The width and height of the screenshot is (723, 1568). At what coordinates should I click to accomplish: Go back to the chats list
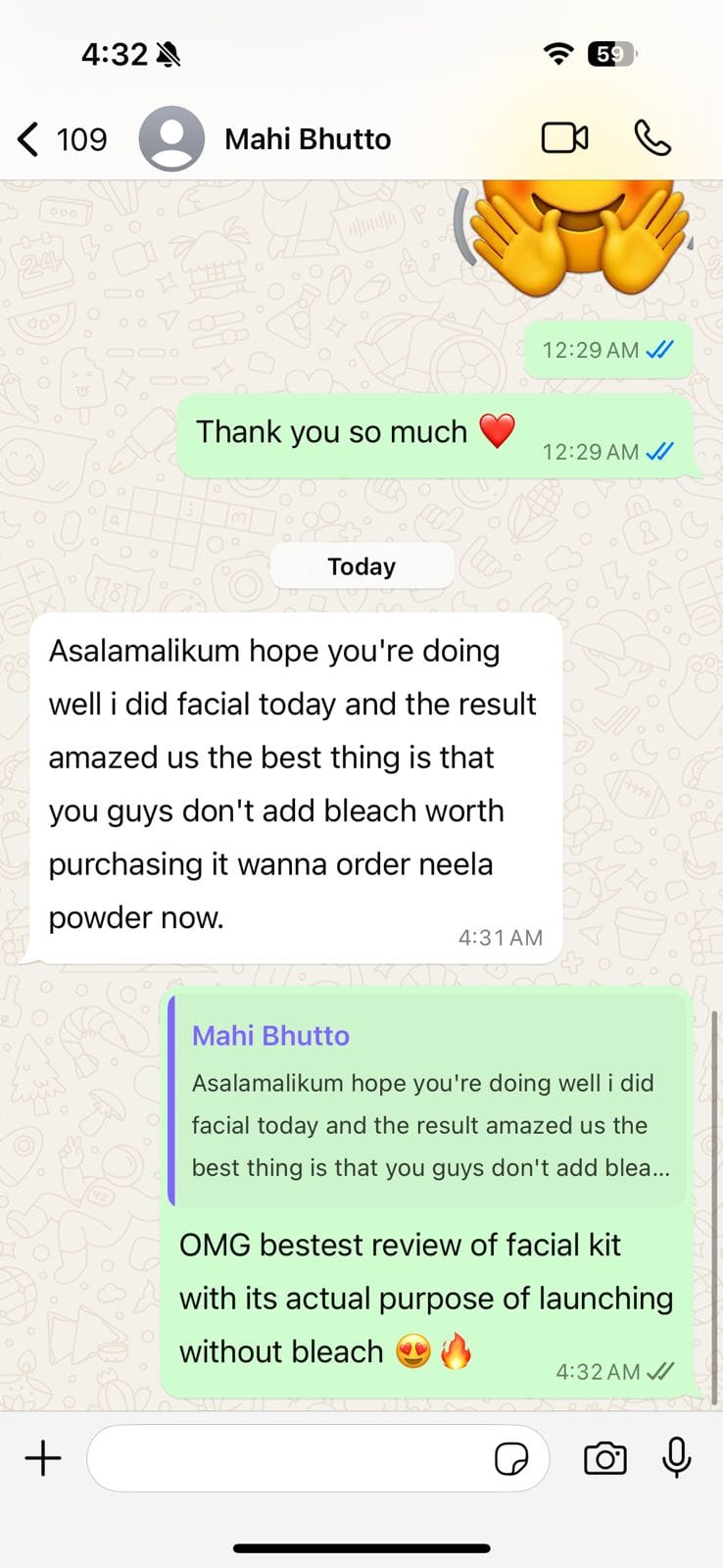(61, 139)
